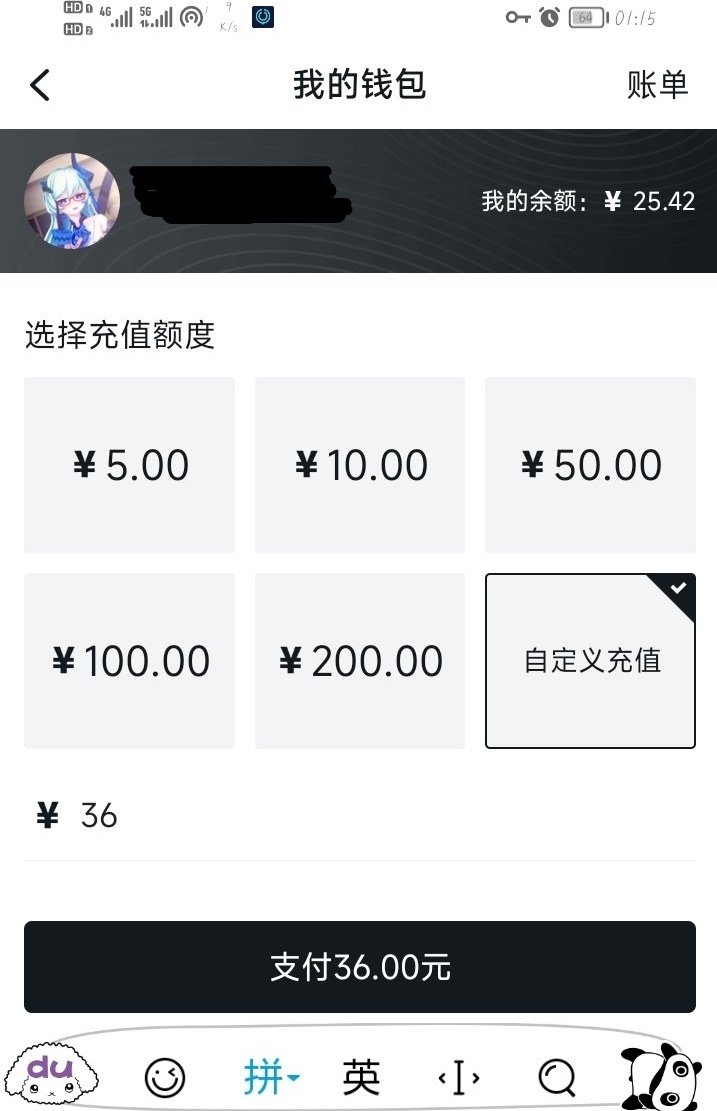The image size is (717, 1111).
Task: Select ¥100.00 as recharge amount
Action: [130, 661]
